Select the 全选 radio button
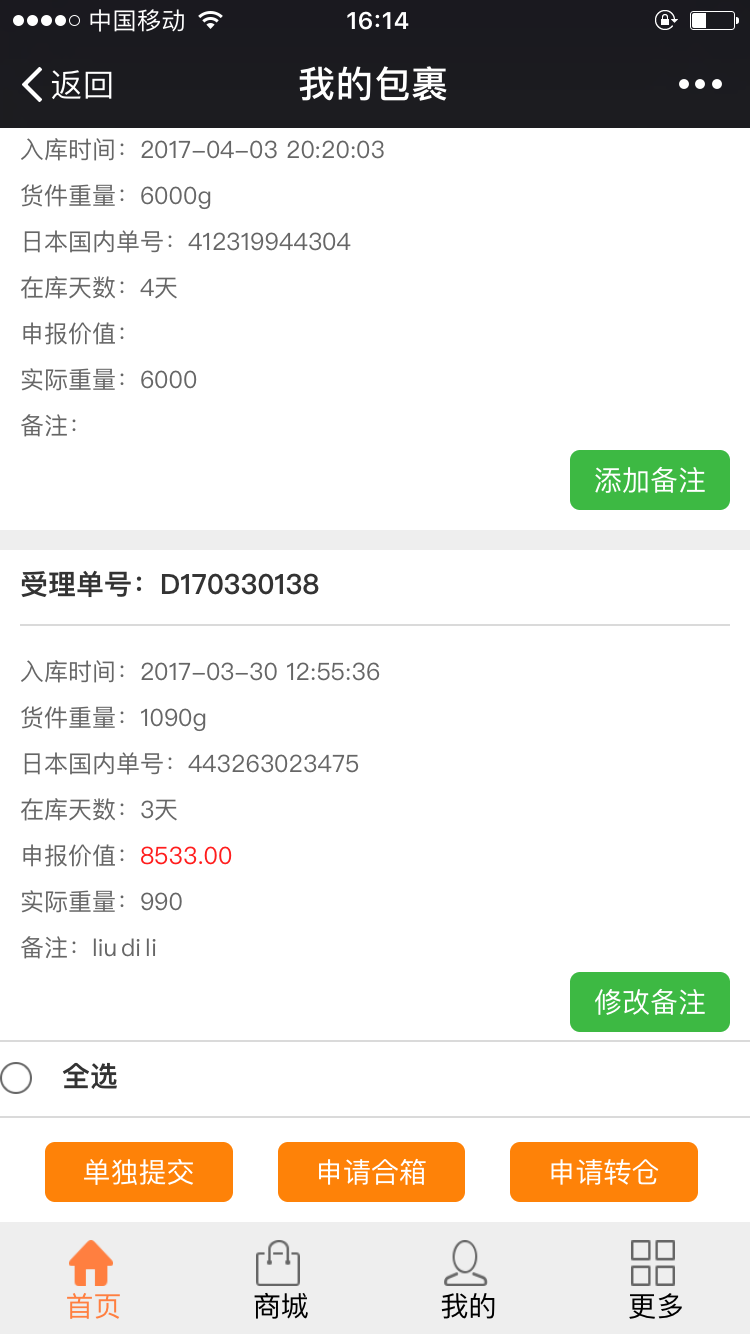The image size is (750, 1334). click(16, 1078)
